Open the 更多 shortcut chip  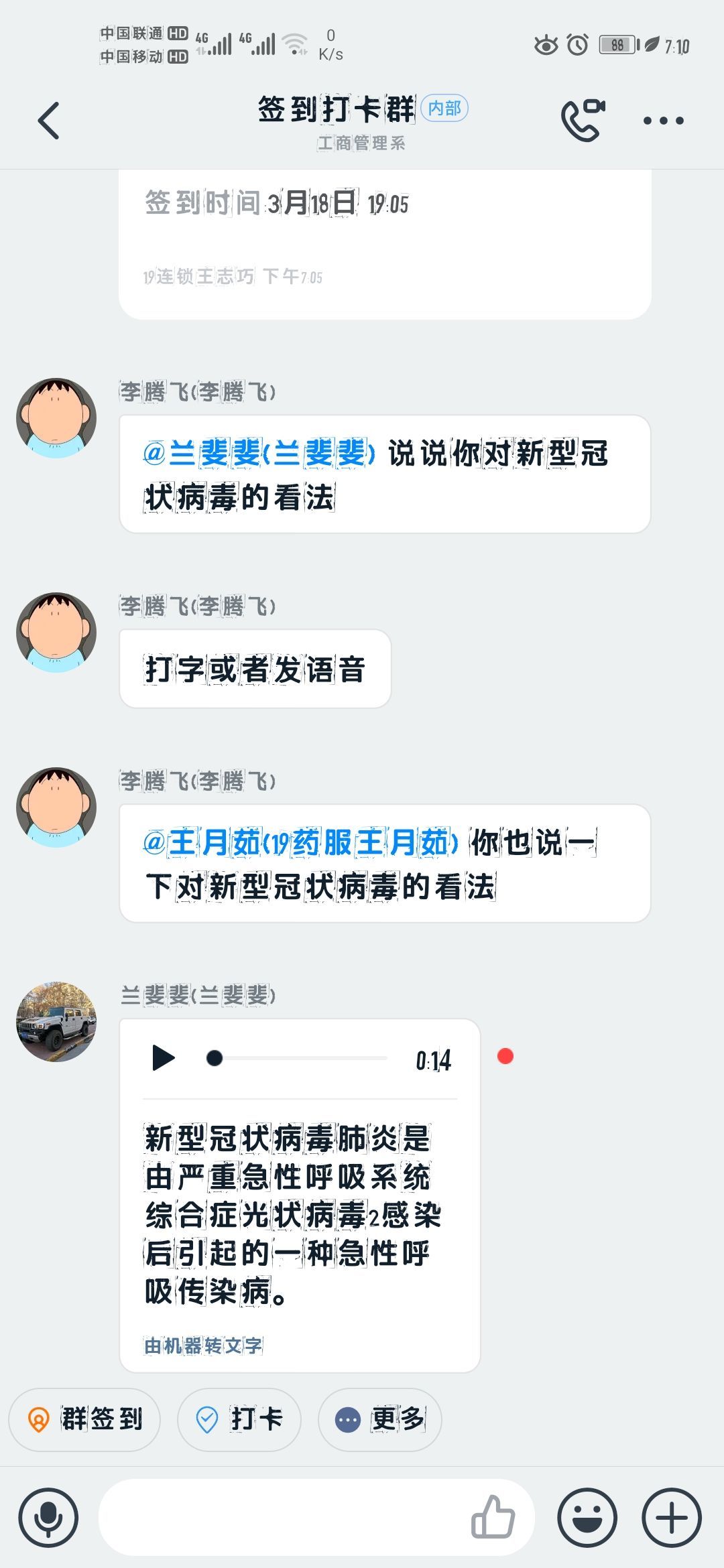[x=380, y=1419]
